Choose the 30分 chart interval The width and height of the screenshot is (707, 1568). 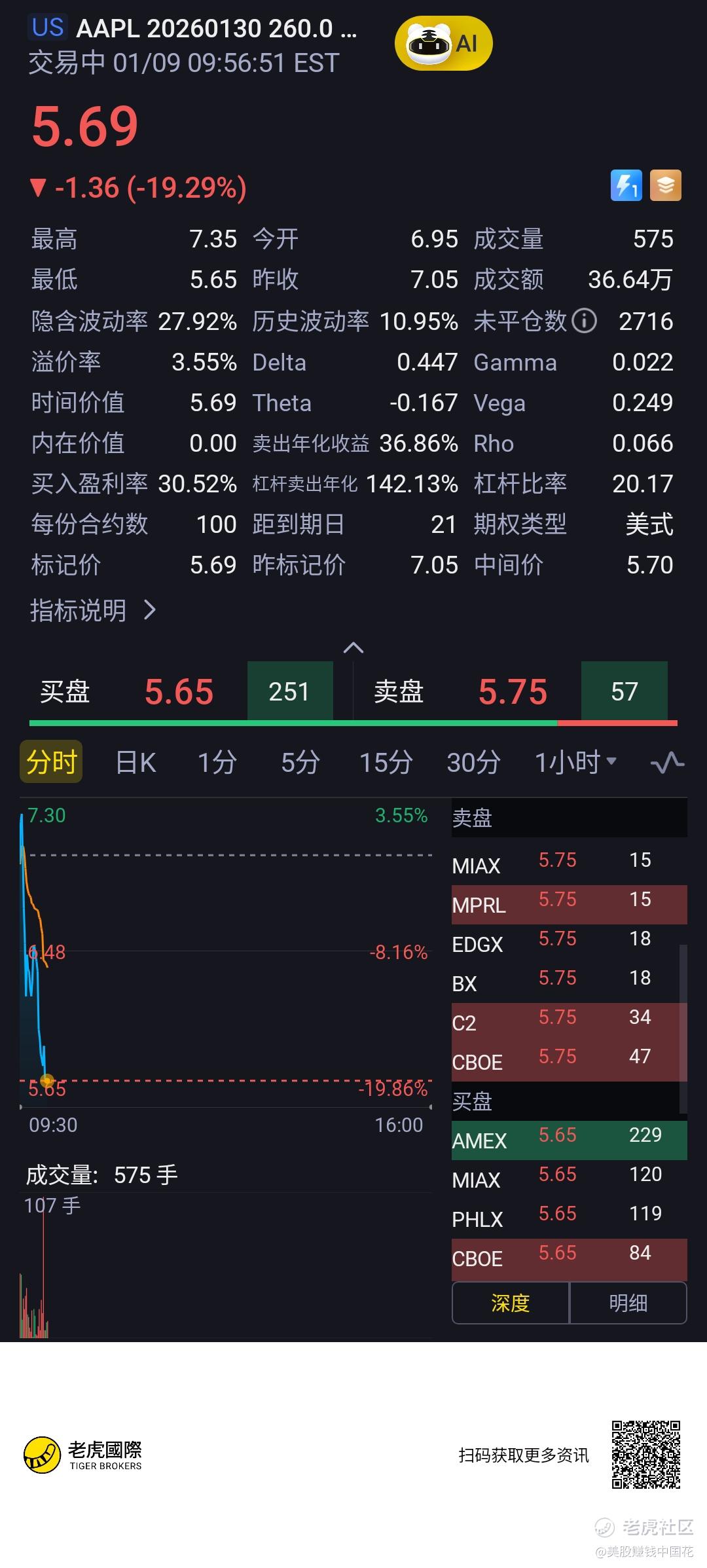point(473,762)
